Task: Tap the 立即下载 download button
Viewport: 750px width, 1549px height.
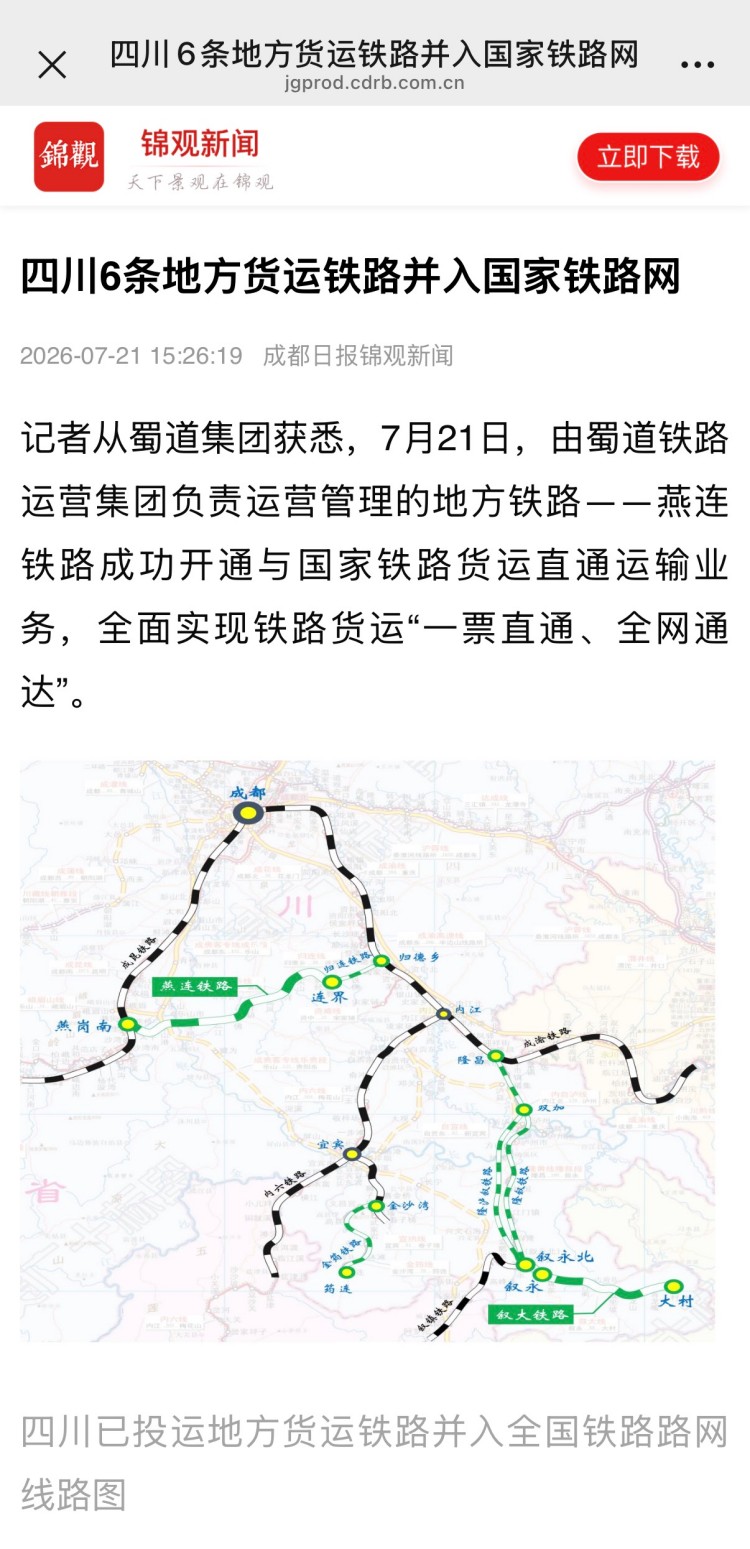Action: [x=648, y=157]
